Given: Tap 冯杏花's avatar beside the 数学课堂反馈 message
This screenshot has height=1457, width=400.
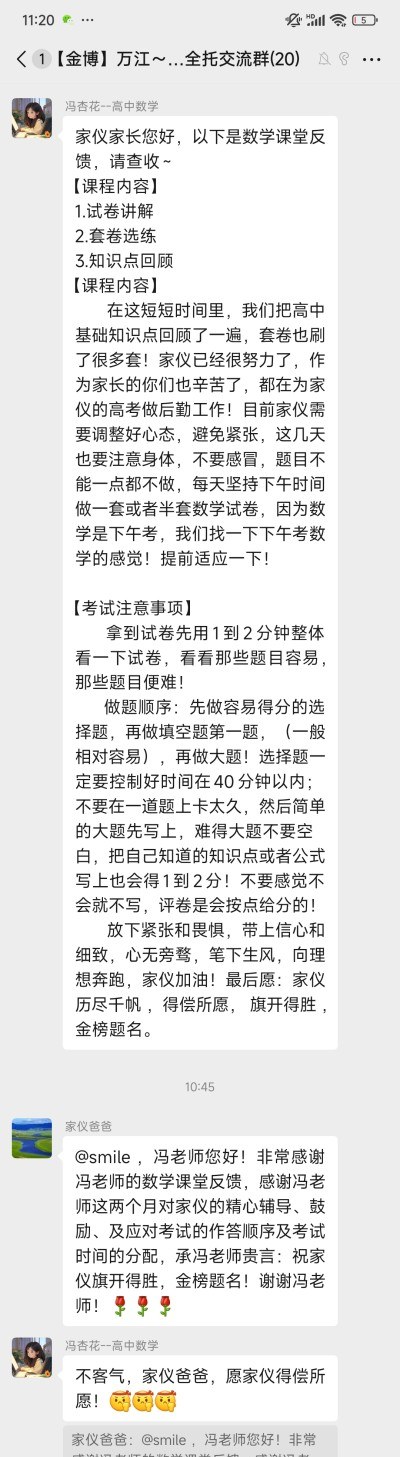Looking at the screenshot, I should click(32, 118).
